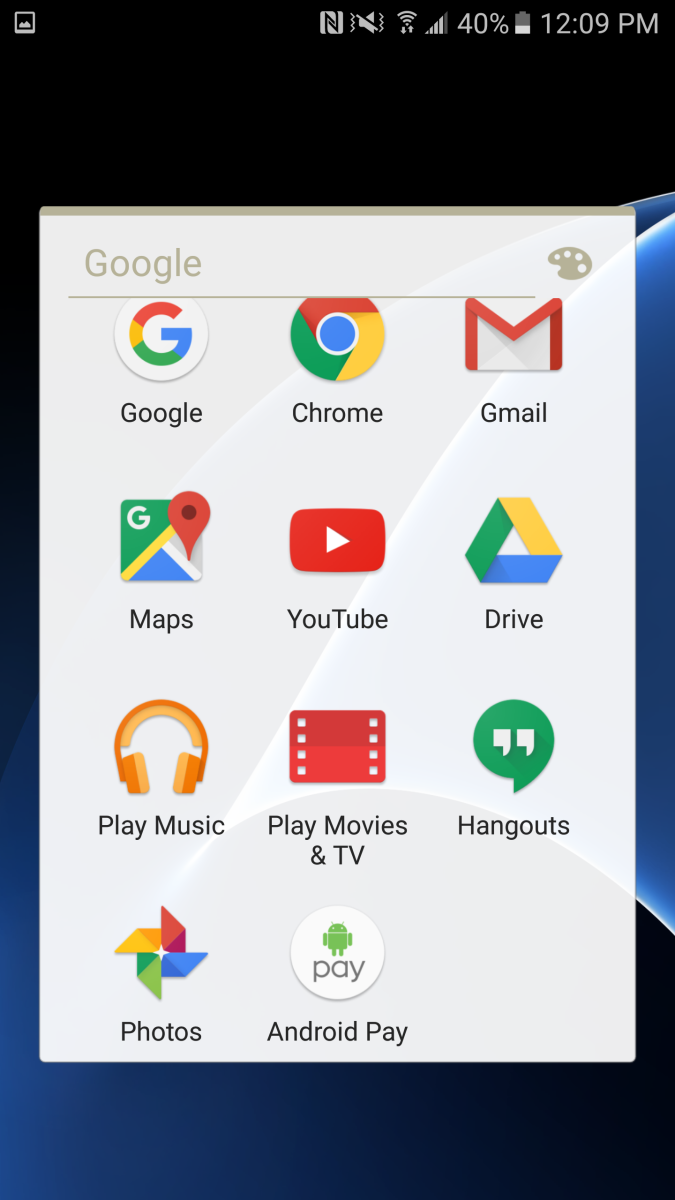Open the YouTube app
This screenshot has width=675, height=1200.
[x=337, y=540]
